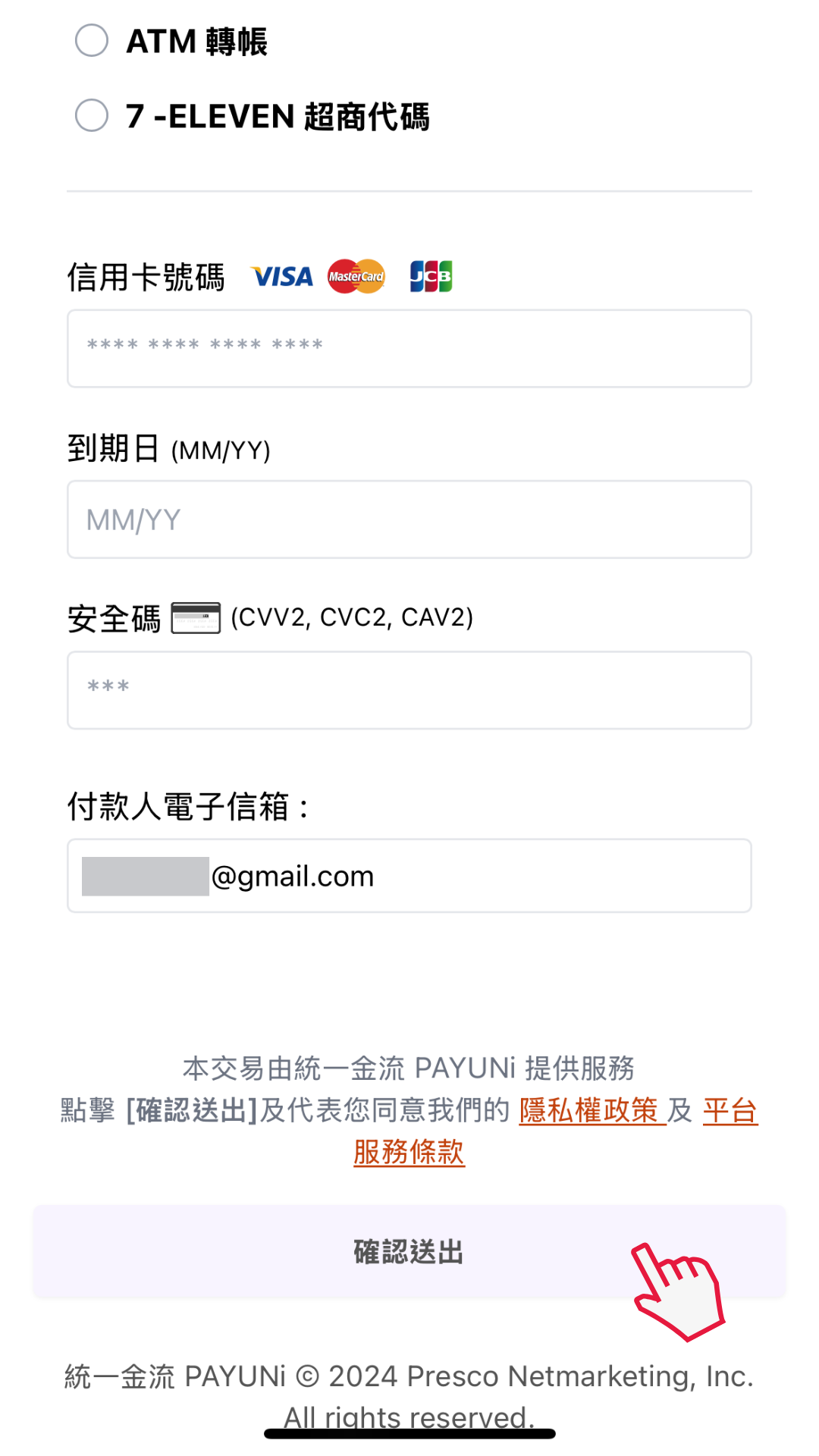Select the ATM 轉帳 payment option
Screen dimensions: 819x1456
(92, 40)
